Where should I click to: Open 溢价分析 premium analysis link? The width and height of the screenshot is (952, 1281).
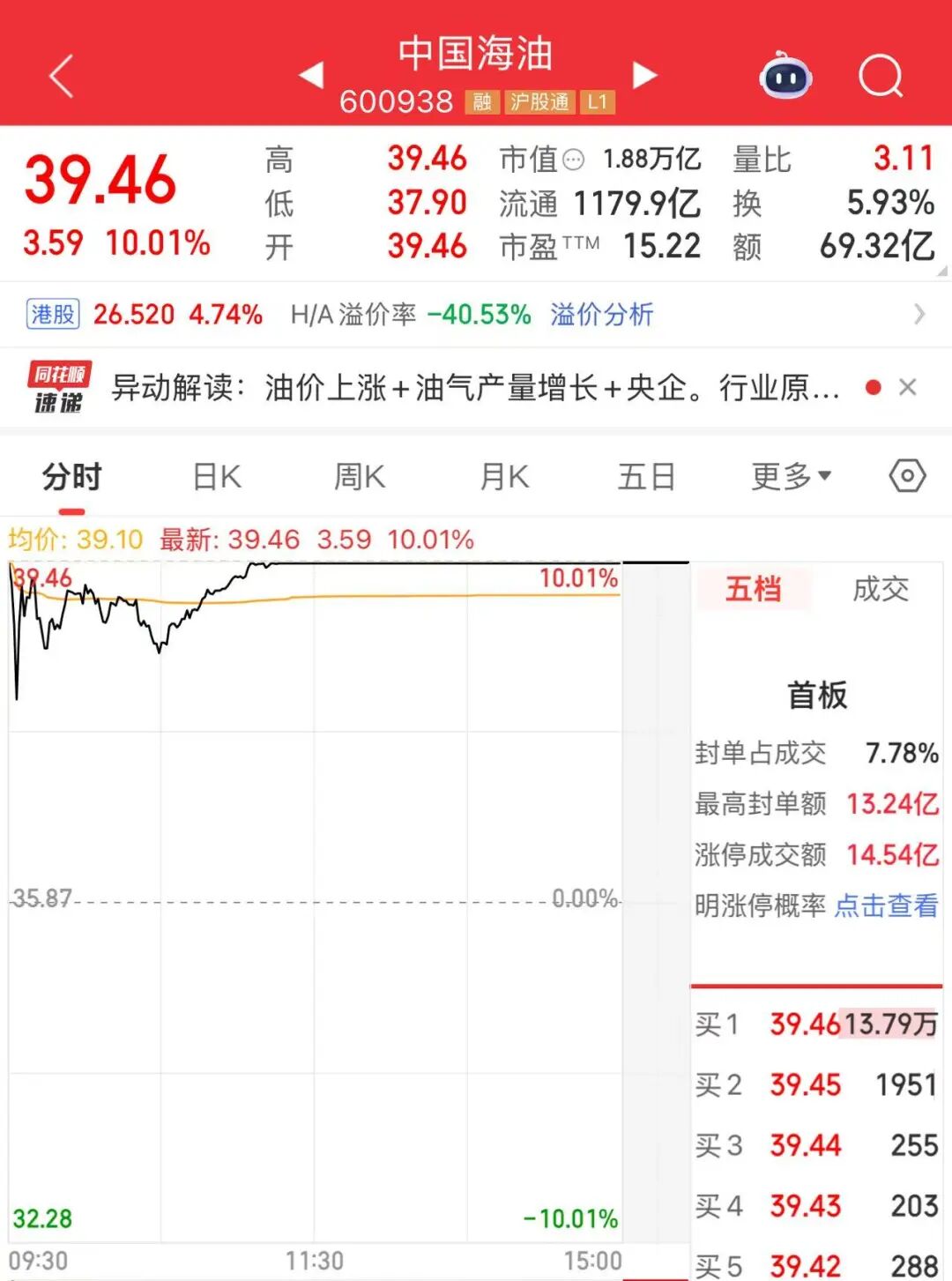(x=600, y=315)
